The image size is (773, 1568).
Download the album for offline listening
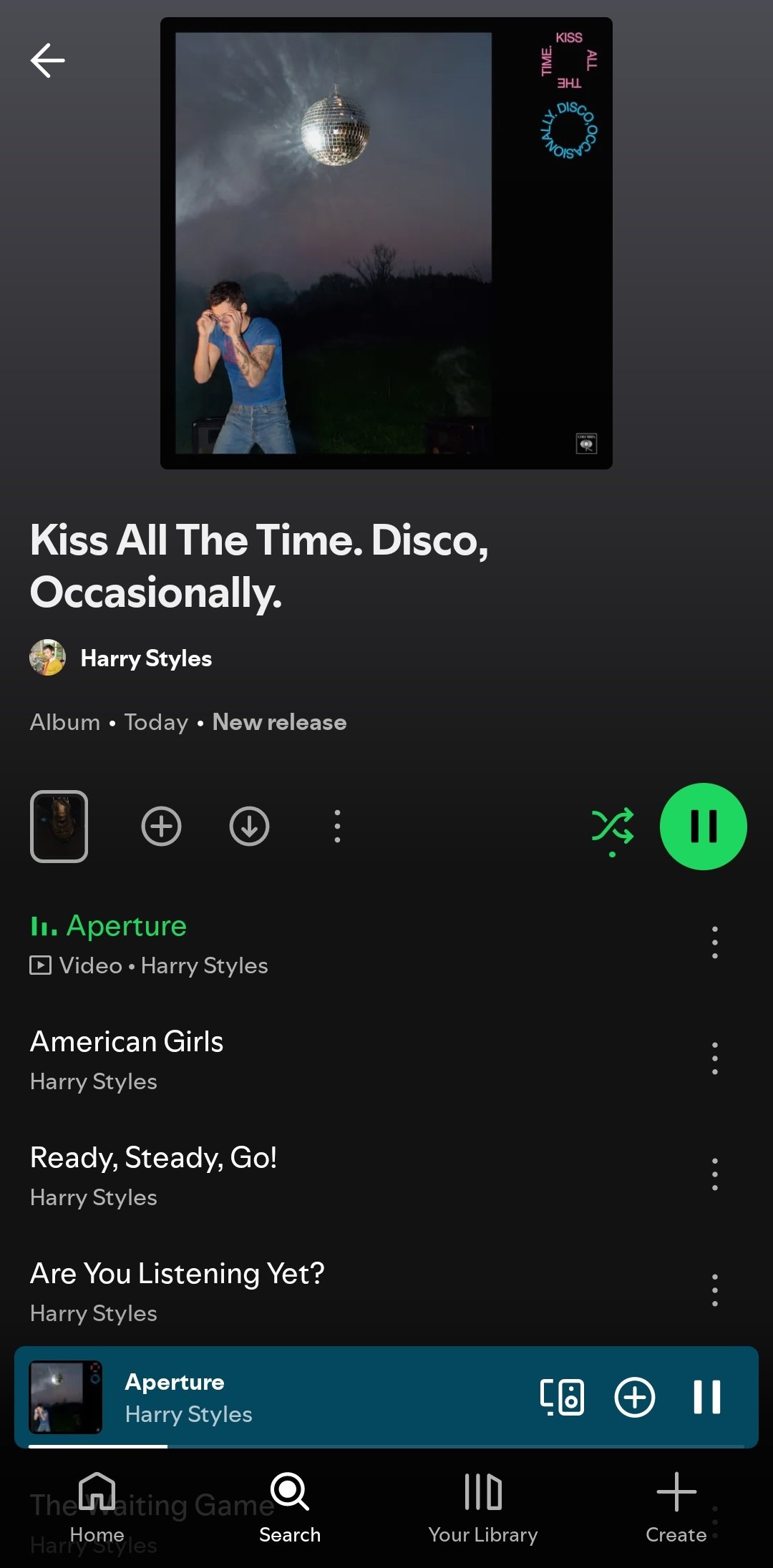coord(249,827)
